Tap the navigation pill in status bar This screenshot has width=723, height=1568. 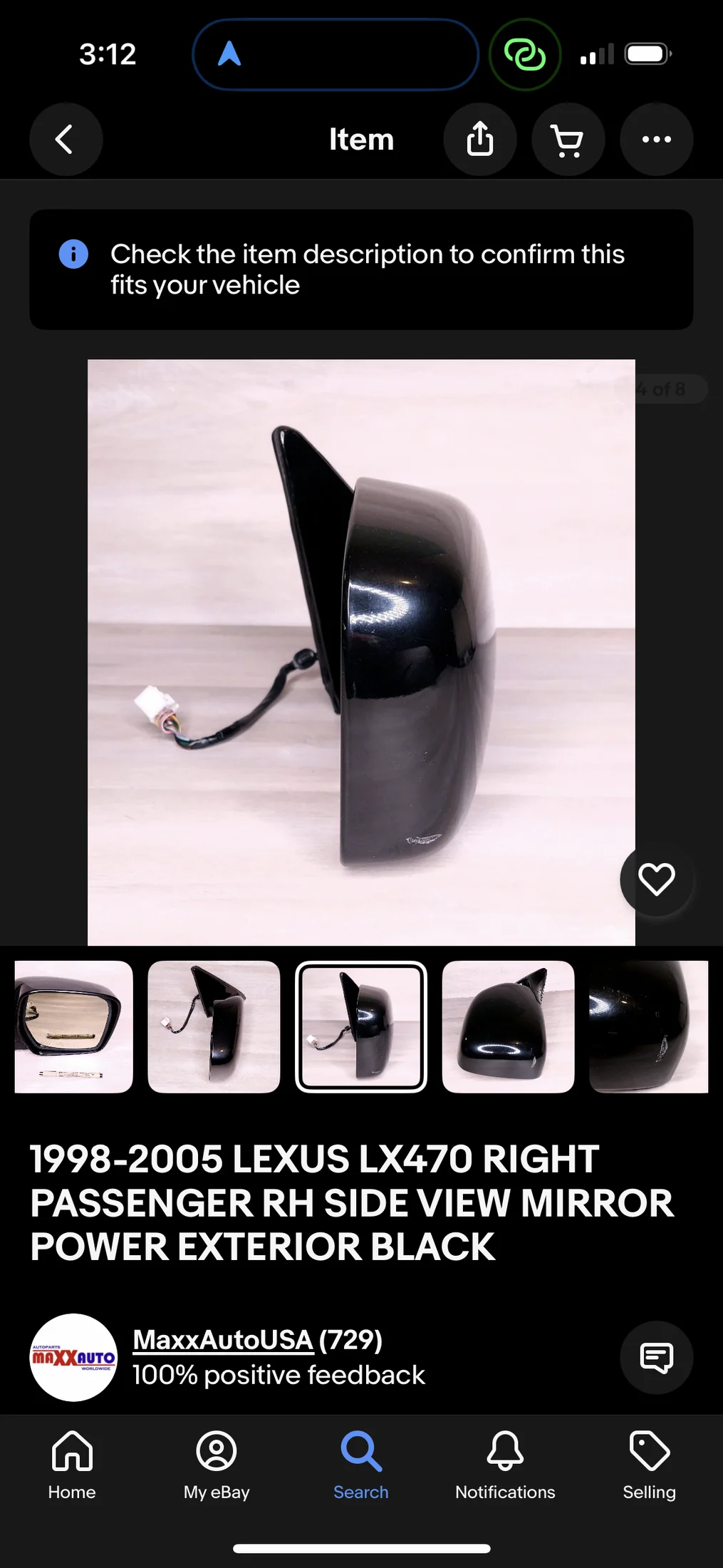(x=336, y=54)
